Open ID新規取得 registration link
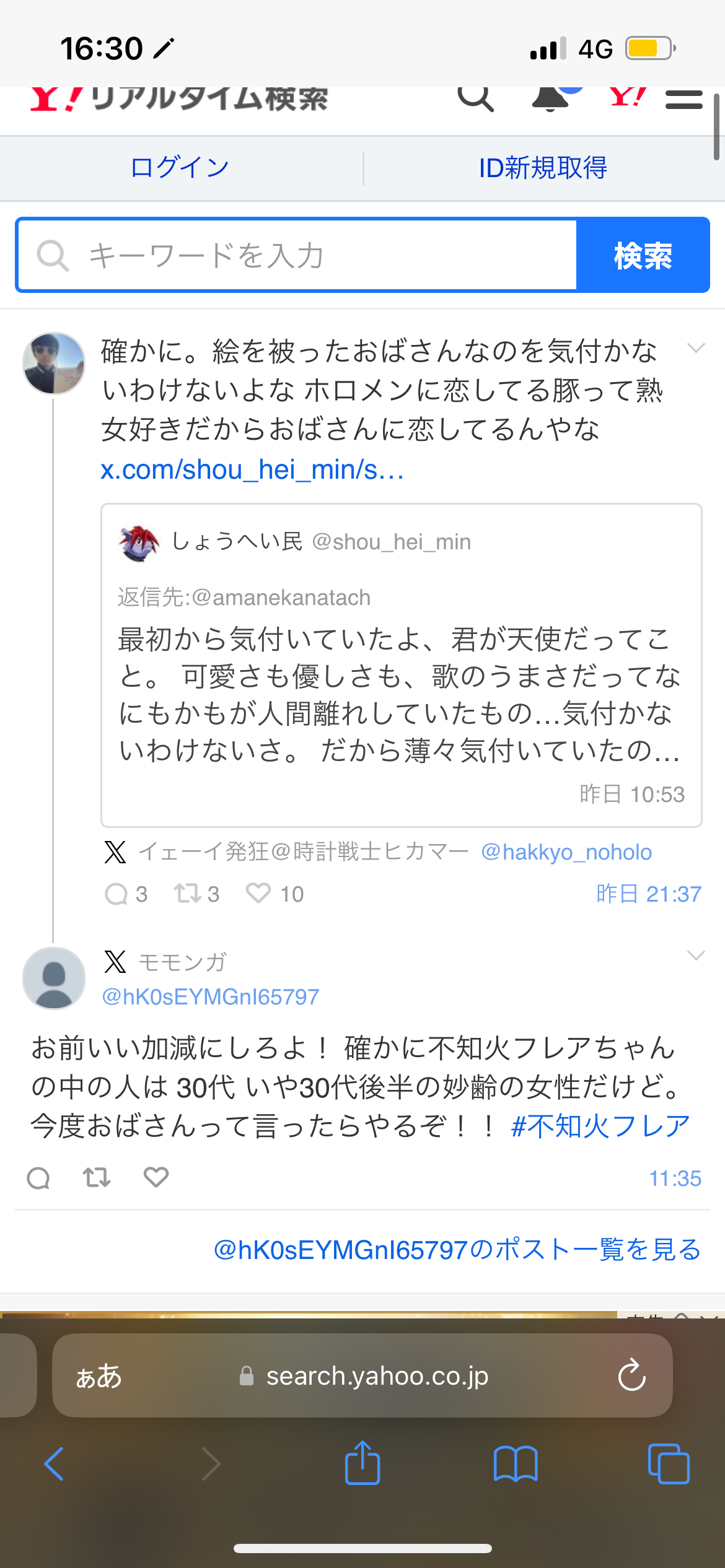The width and height of the screenshot is (725, 1568). point(543,168)
